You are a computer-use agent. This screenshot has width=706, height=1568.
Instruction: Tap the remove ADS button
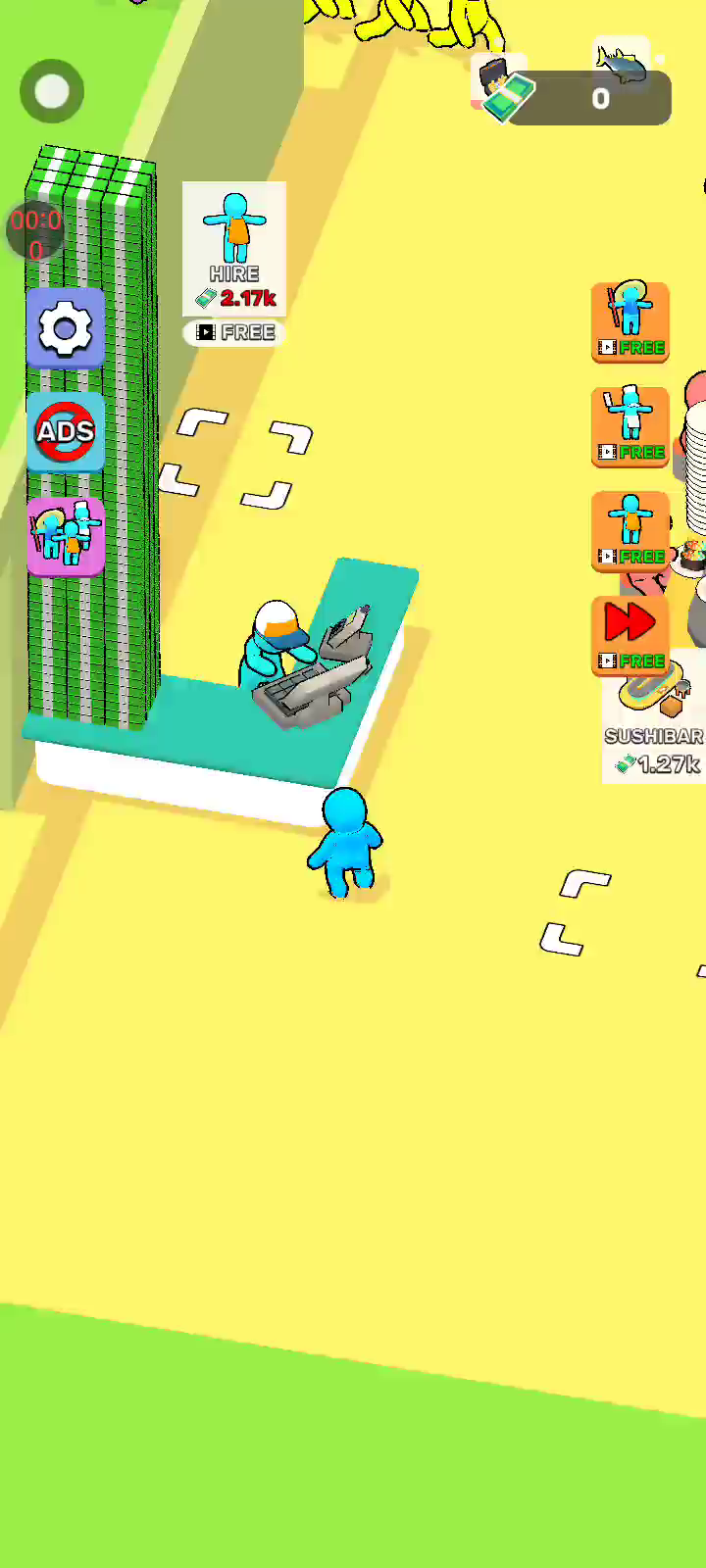pos(65,432)
